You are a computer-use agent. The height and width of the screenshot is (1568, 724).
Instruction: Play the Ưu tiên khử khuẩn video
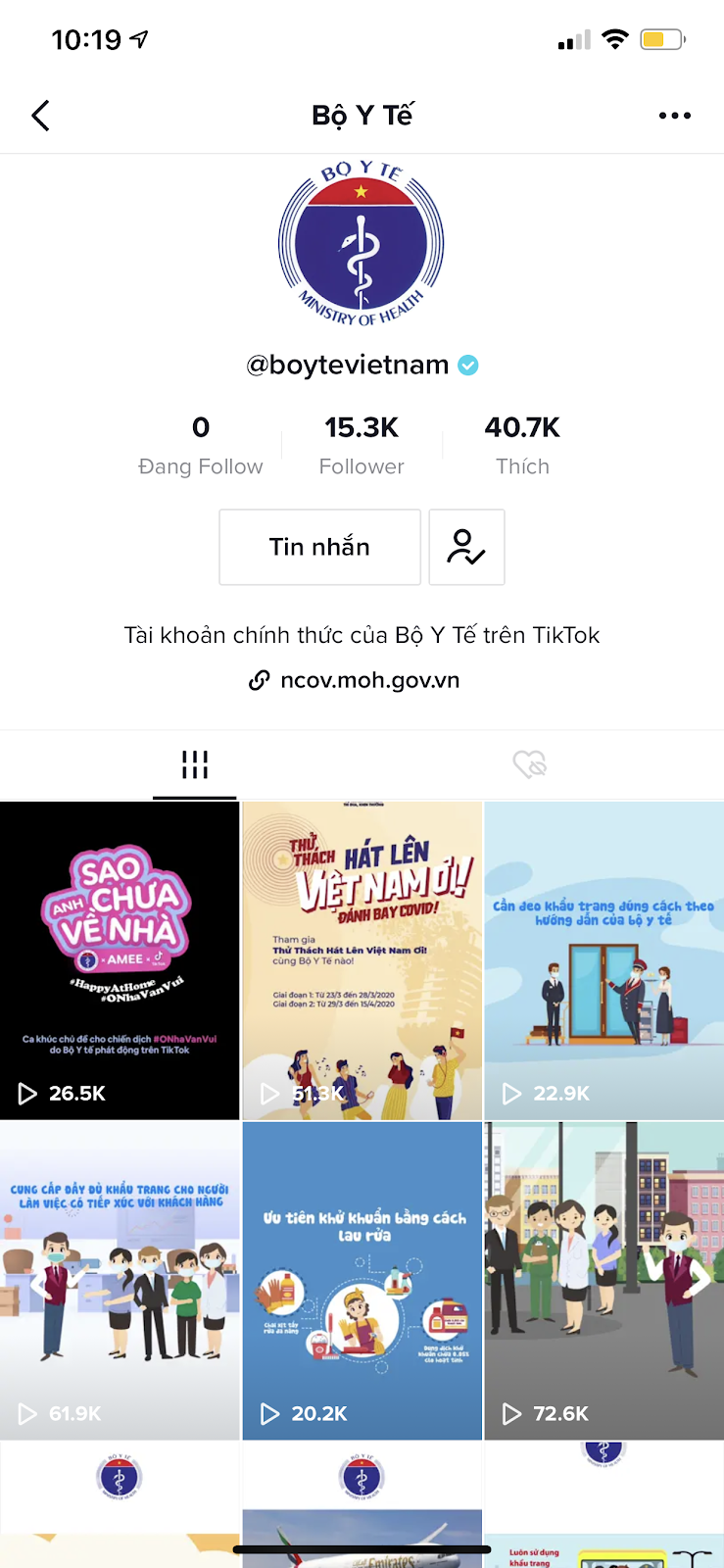pos(362,1280)
